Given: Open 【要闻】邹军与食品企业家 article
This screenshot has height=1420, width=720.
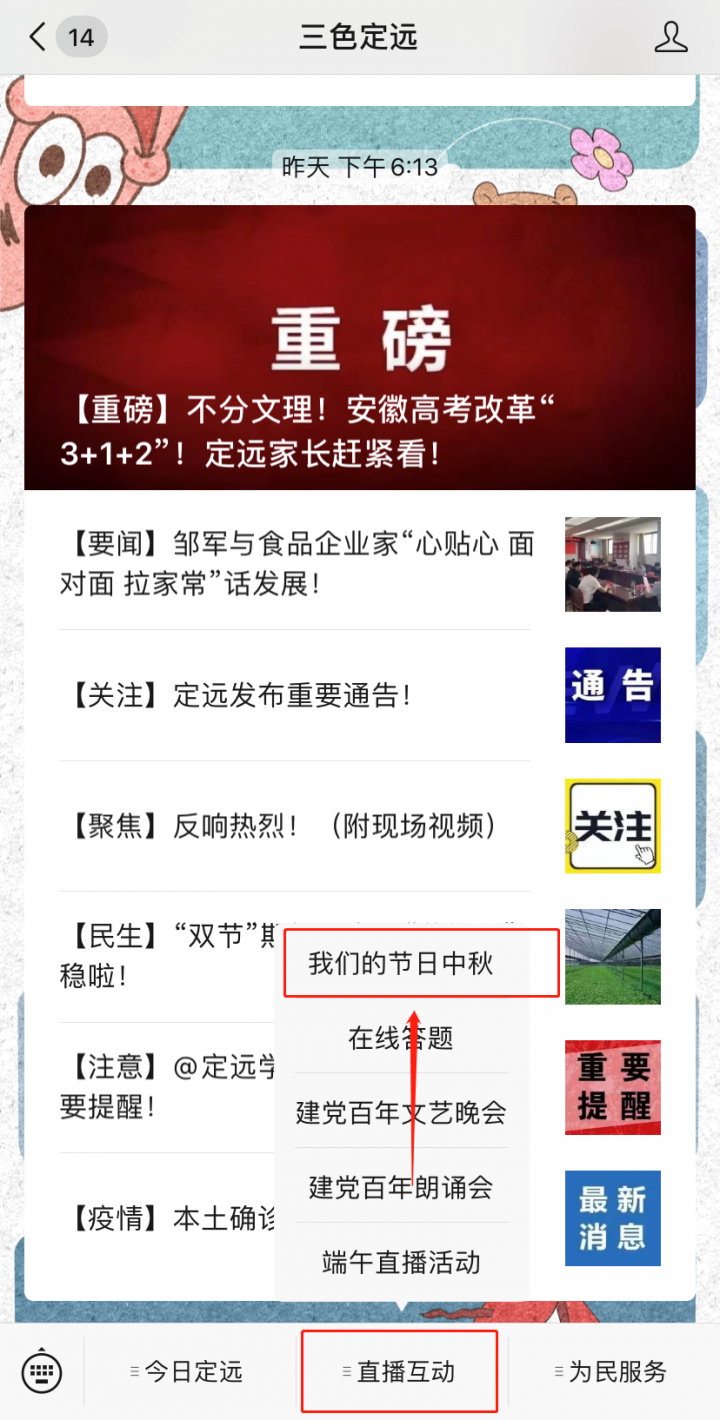Looking at the screenshot, I should click(x=300, y=564).
